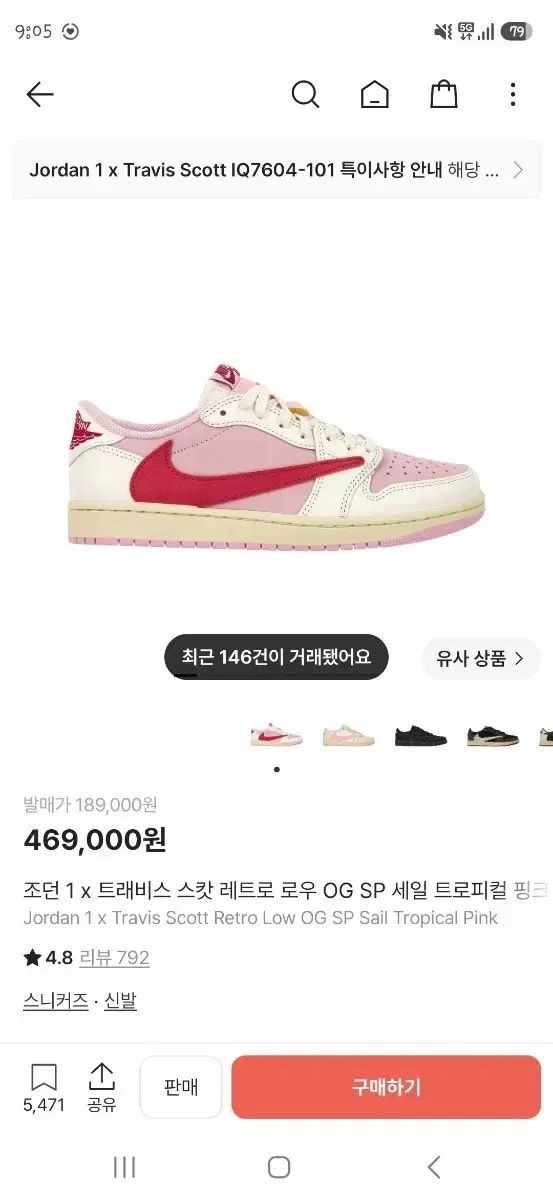The width and height of the screenshot is (553, 1200).
Task: Go to the home icon in the top bar
Action: tap(375, 95)
